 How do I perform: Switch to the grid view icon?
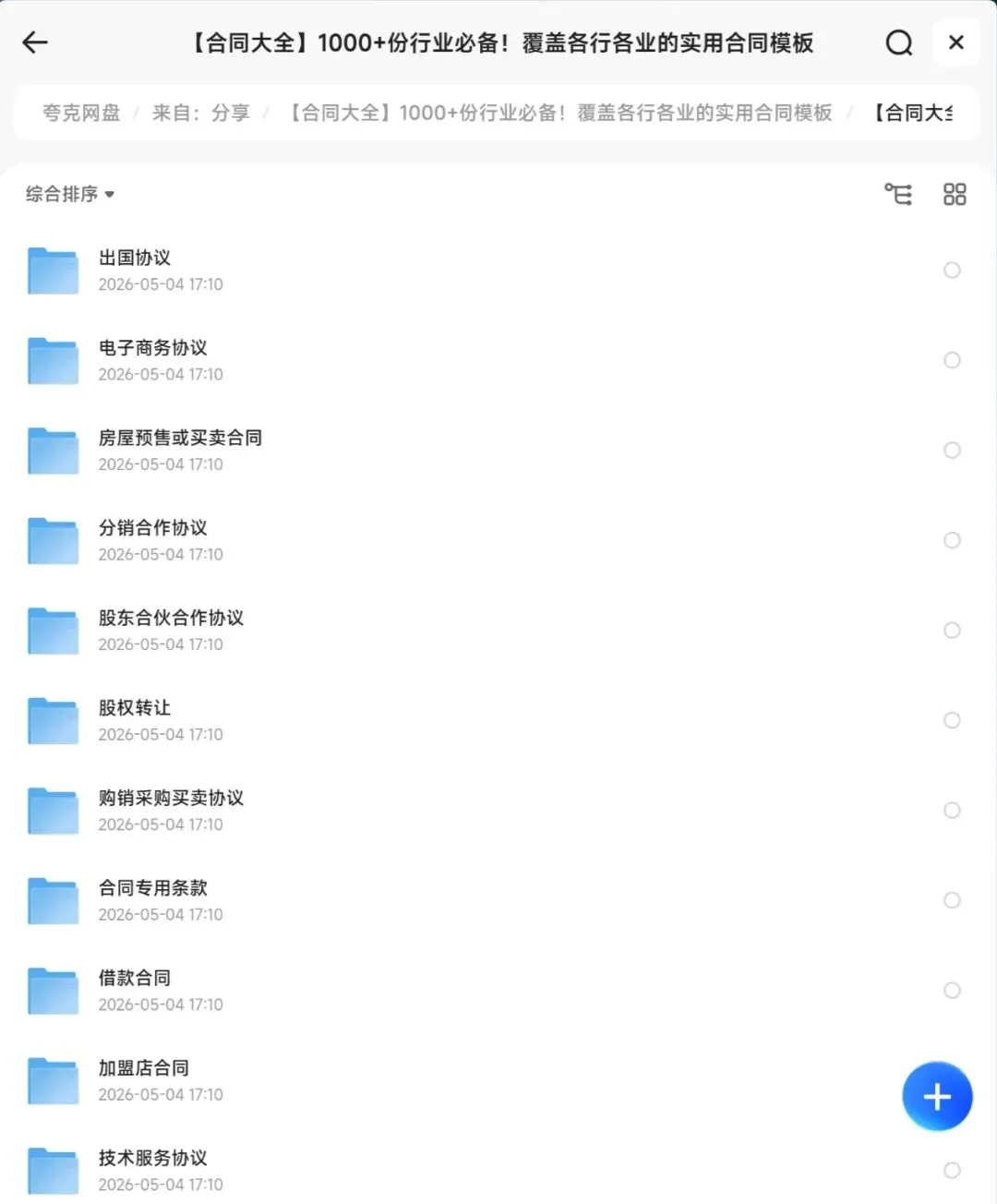tap(955, 194)
